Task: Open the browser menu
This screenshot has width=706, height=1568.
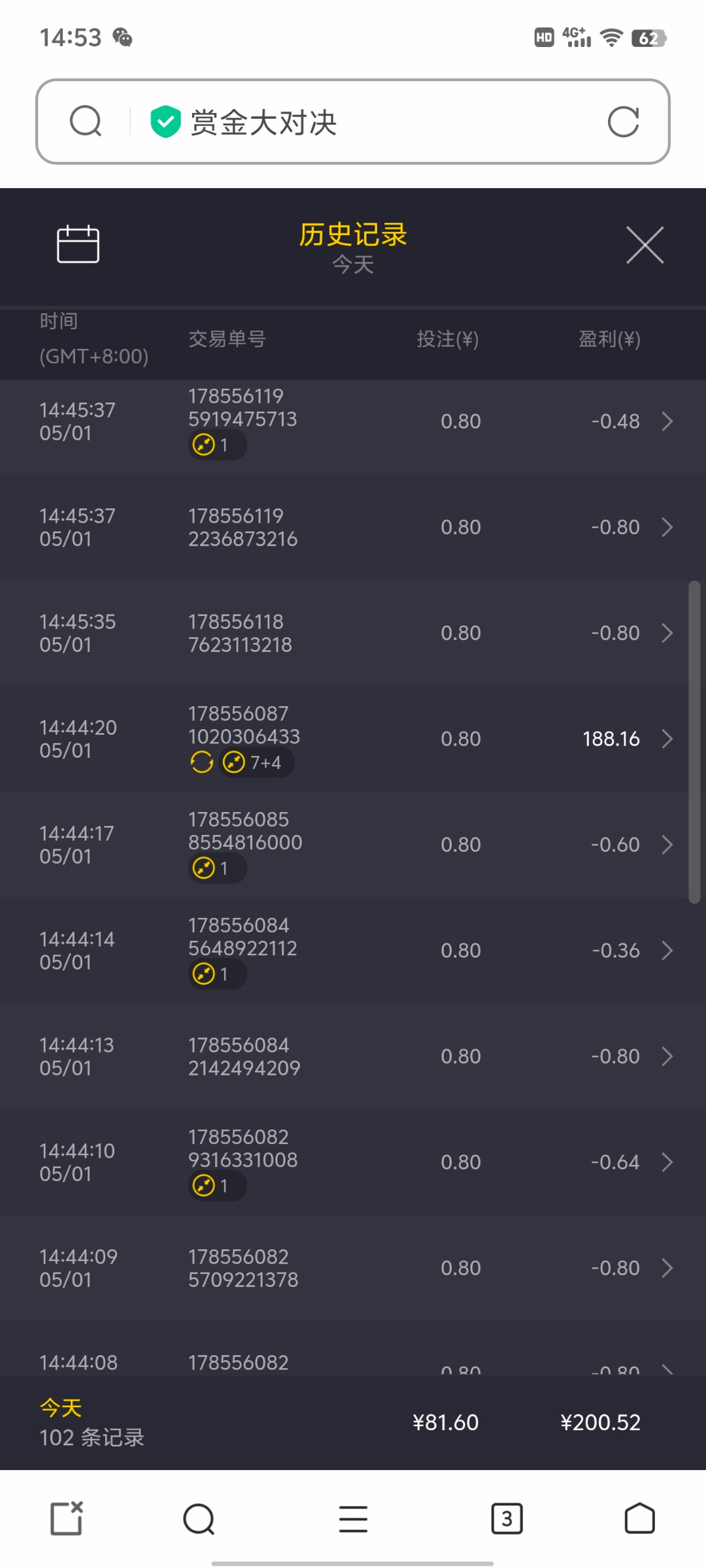Action: click(x=353, y=1519)
